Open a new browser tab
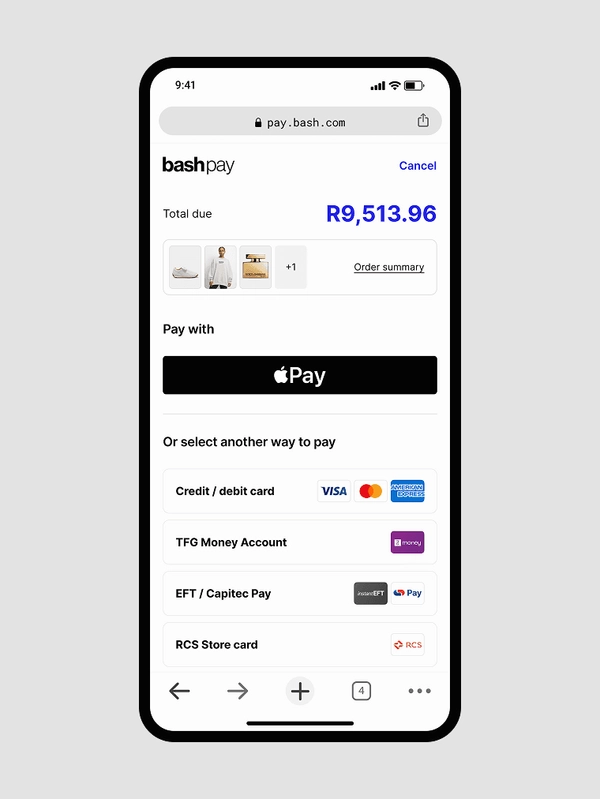This screenshot has width=600, height=799. tap(300, 691)
